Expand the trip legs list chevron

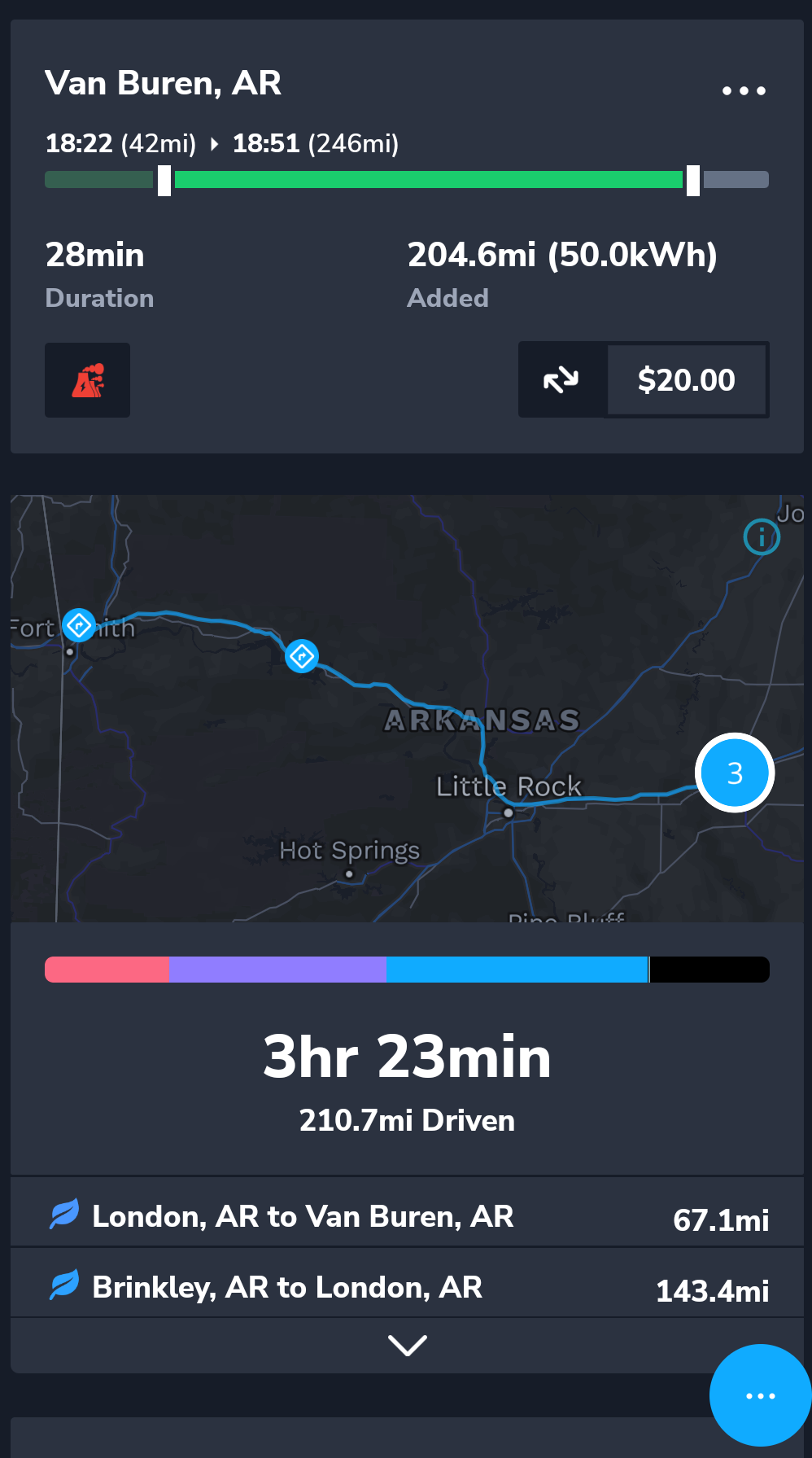pos(407,1345)
